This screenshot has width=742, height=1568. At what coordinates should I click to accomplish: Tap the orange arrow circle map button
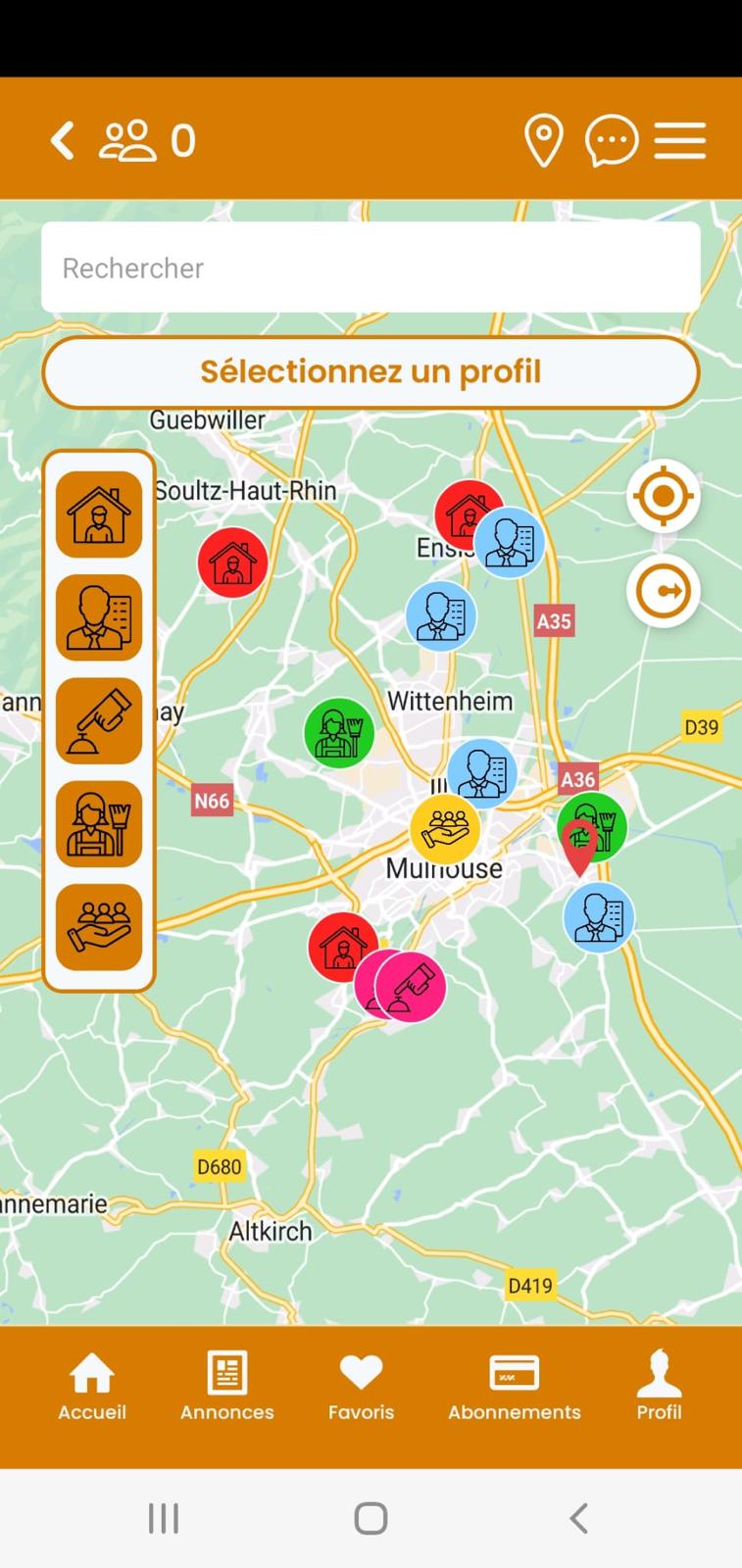pos(663,591)
